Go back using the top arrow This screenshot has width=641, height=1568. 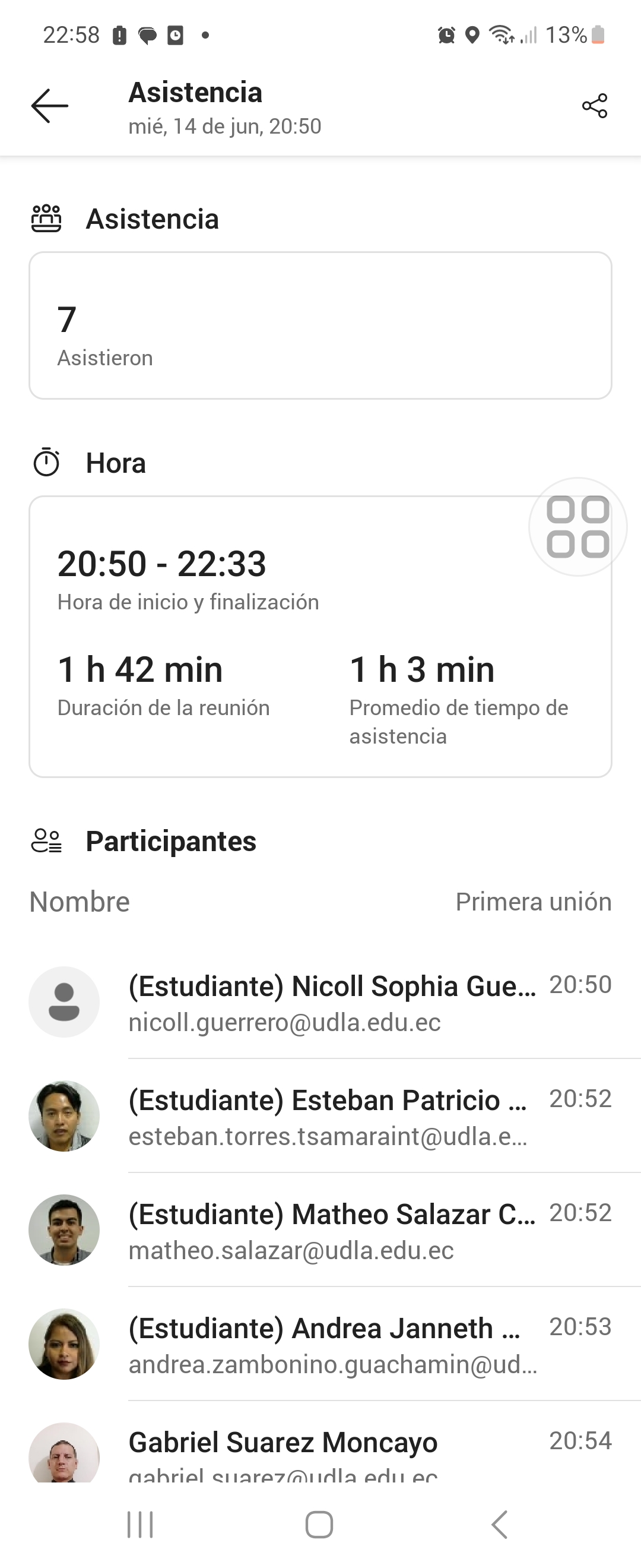pyautogui.click(x=50, y=106)
